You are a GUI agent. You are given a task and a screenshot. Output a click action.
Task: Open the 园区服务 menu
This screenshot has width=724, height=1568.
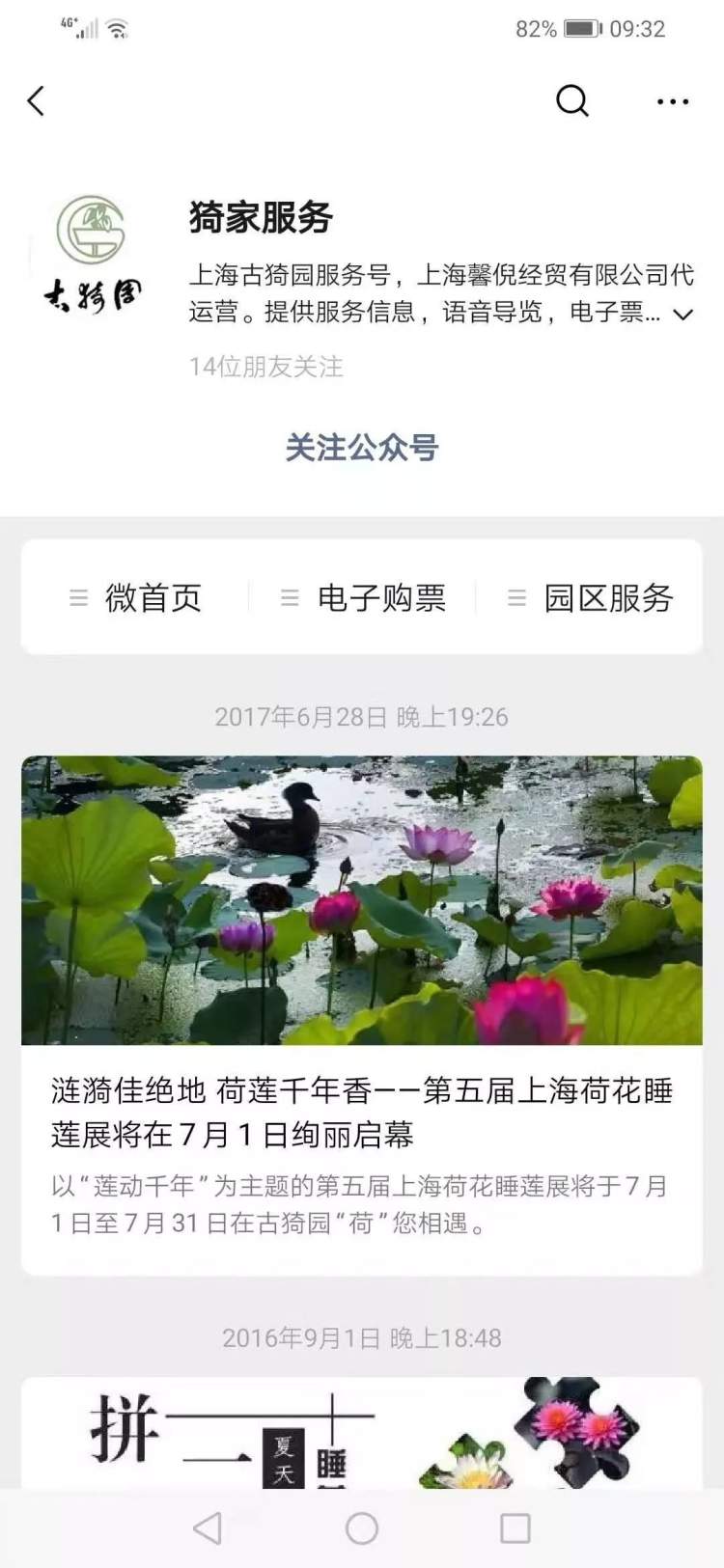(x=590, y=598)
